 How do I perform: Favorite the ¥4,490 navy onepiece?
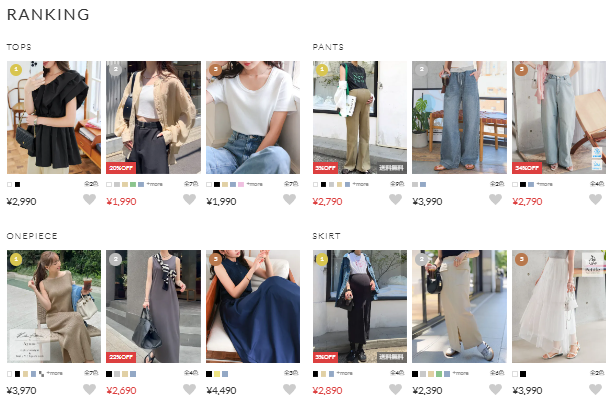pyautogui.click(x=289, y=389)
